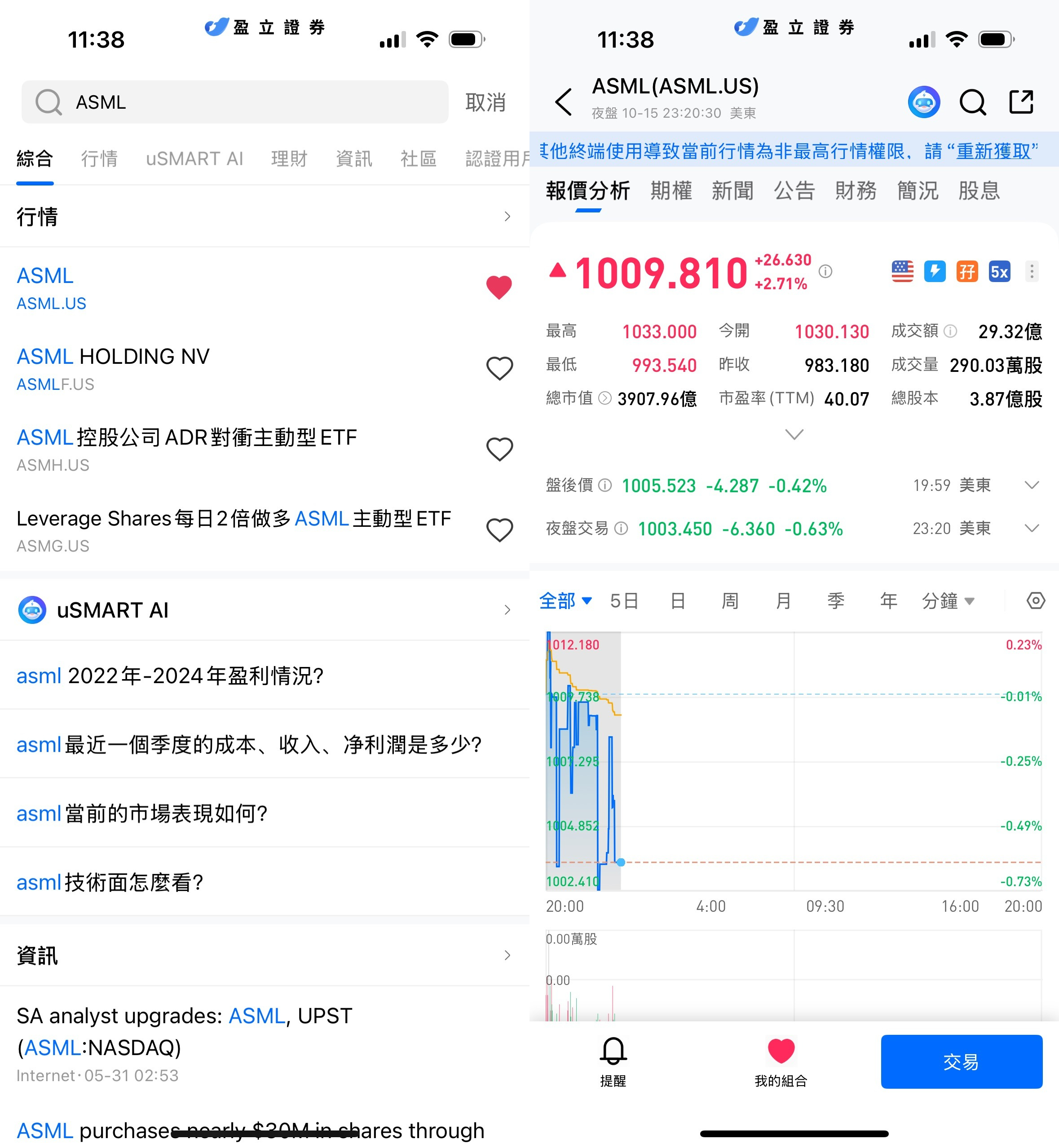Tap the blue 交易 button

(961, 1061)
